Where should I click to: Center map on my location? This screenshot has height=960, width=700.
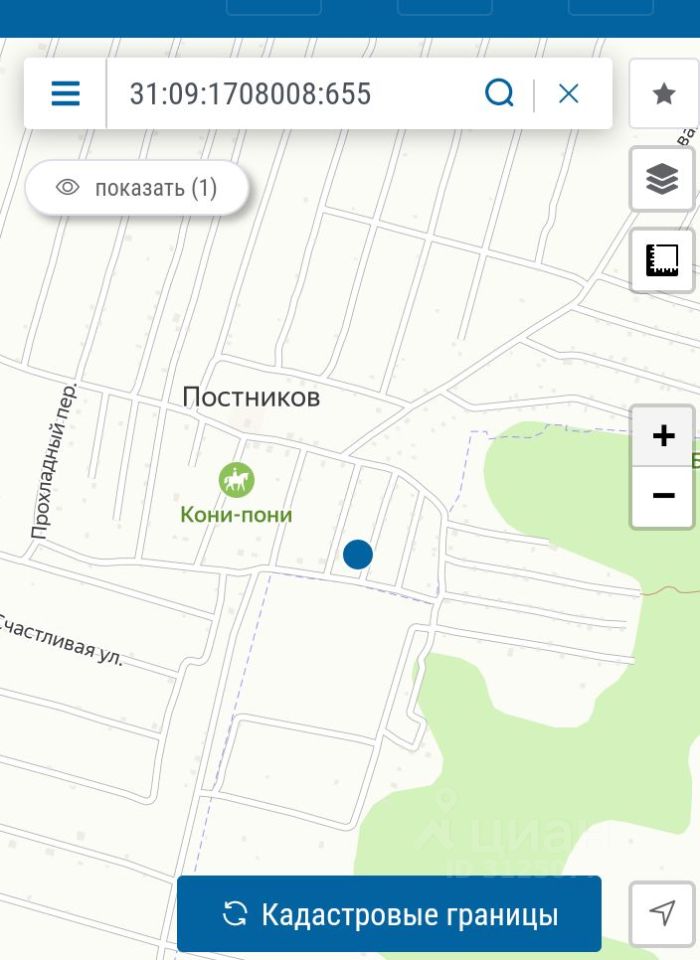point(662,912)
